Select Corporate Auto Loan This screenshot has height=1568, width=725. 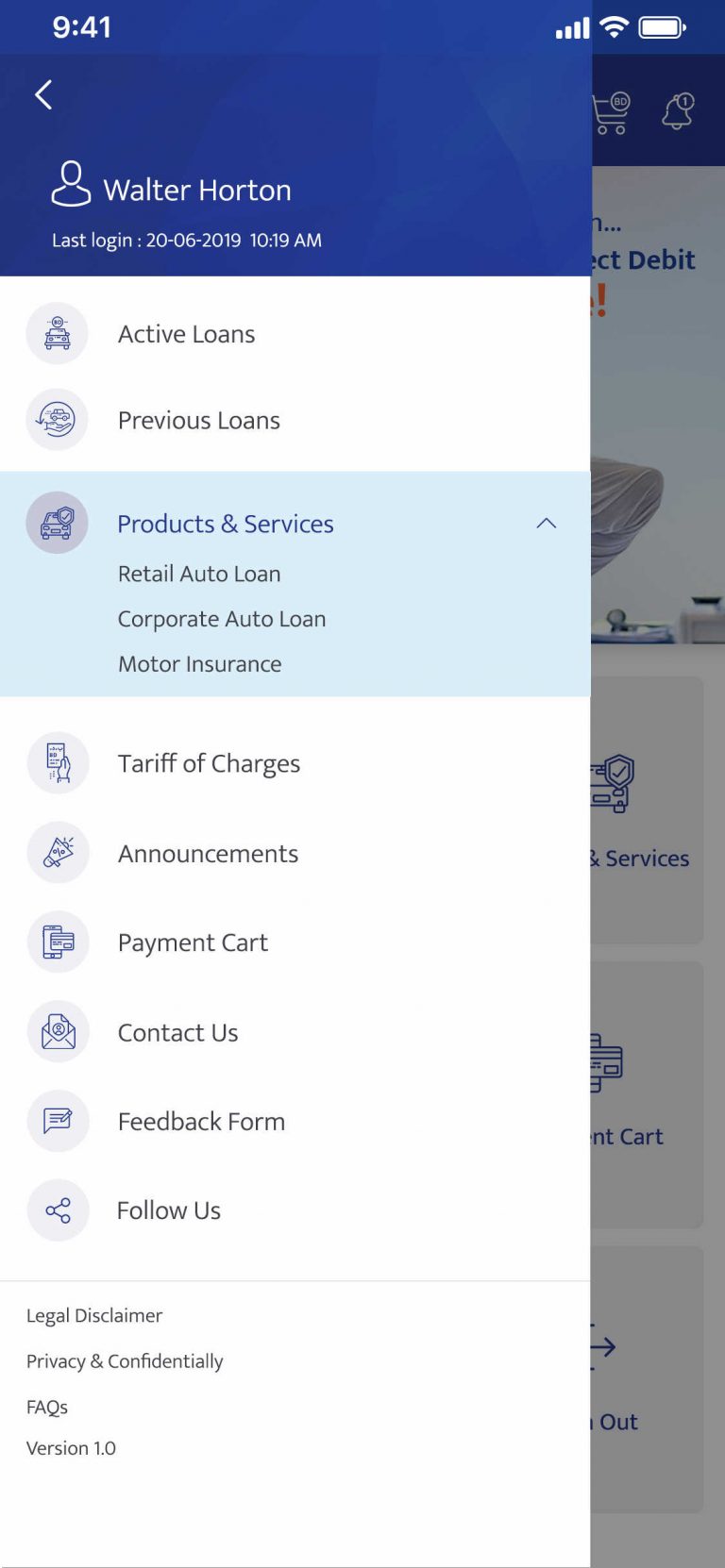[222, 619]
